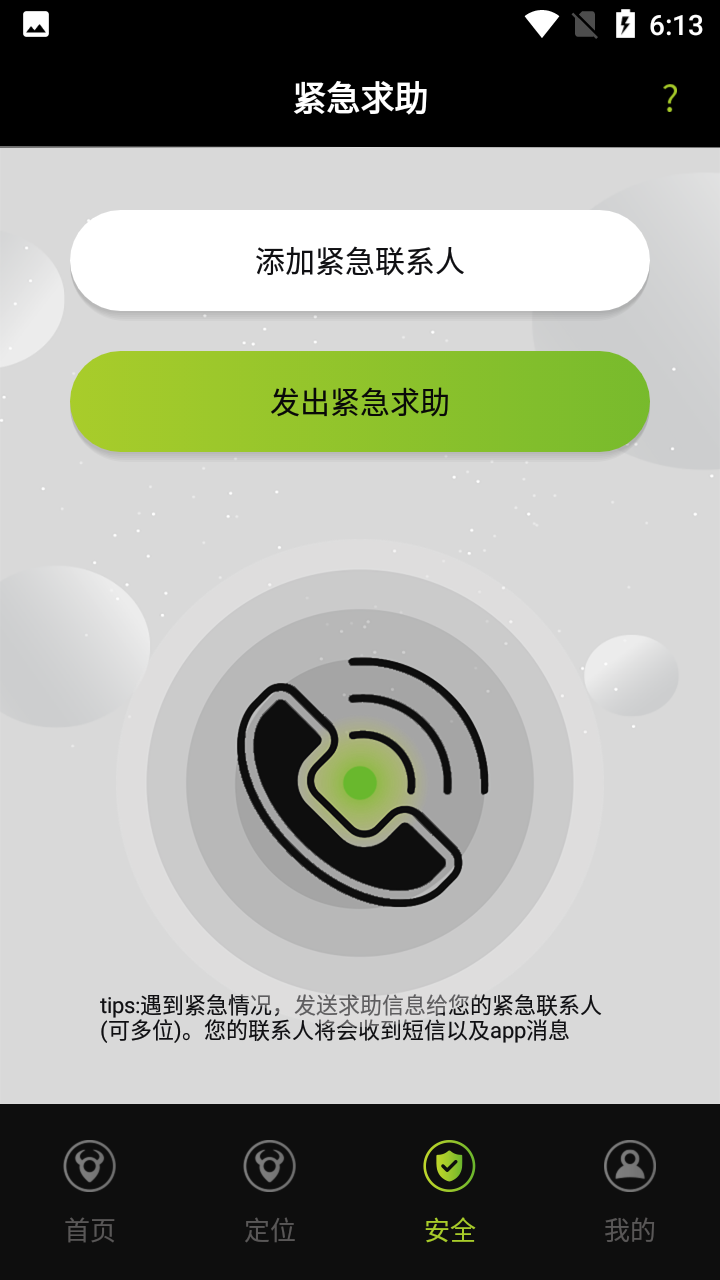This screenshot has width=720, height=1280.
Task: Send emergency alert via 发出紧急求助
Action: tap(360, 402)
